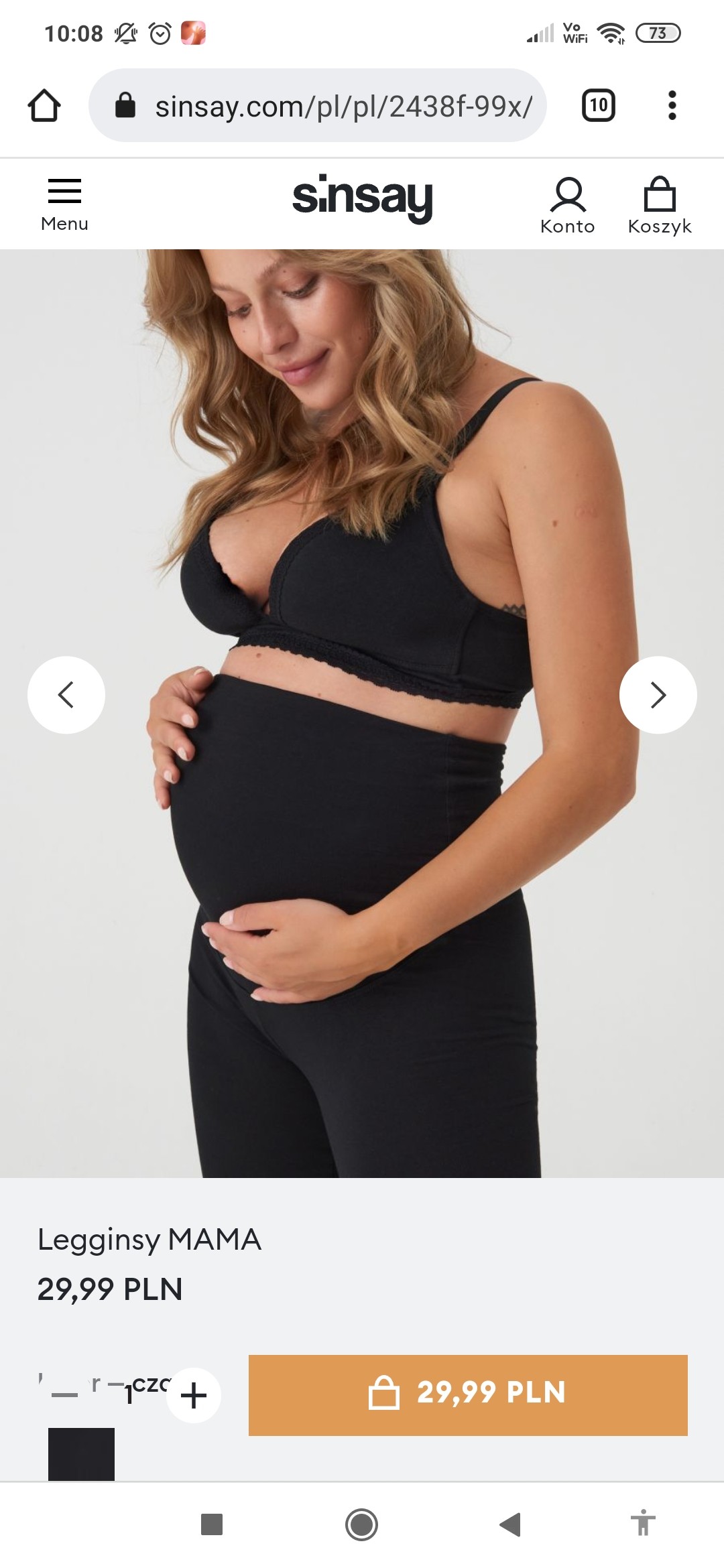Show the previous product photo
The height and width of the screenshot is (1568, 724).
click(x=66, y=695)
